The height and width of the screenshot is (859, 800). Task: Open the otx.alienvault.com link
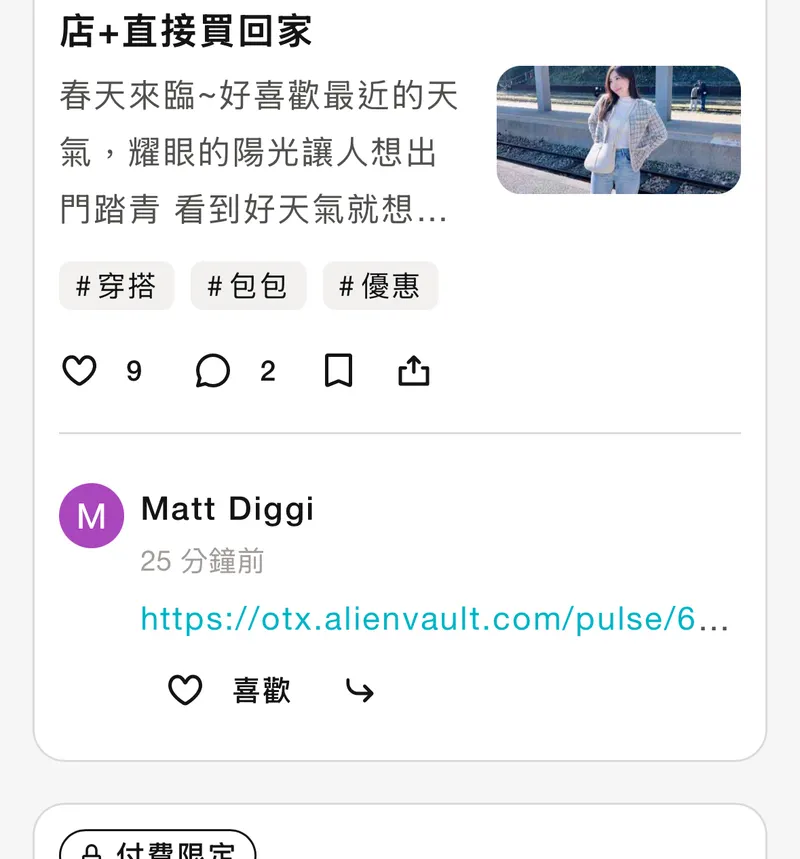(x=434, y=620)
